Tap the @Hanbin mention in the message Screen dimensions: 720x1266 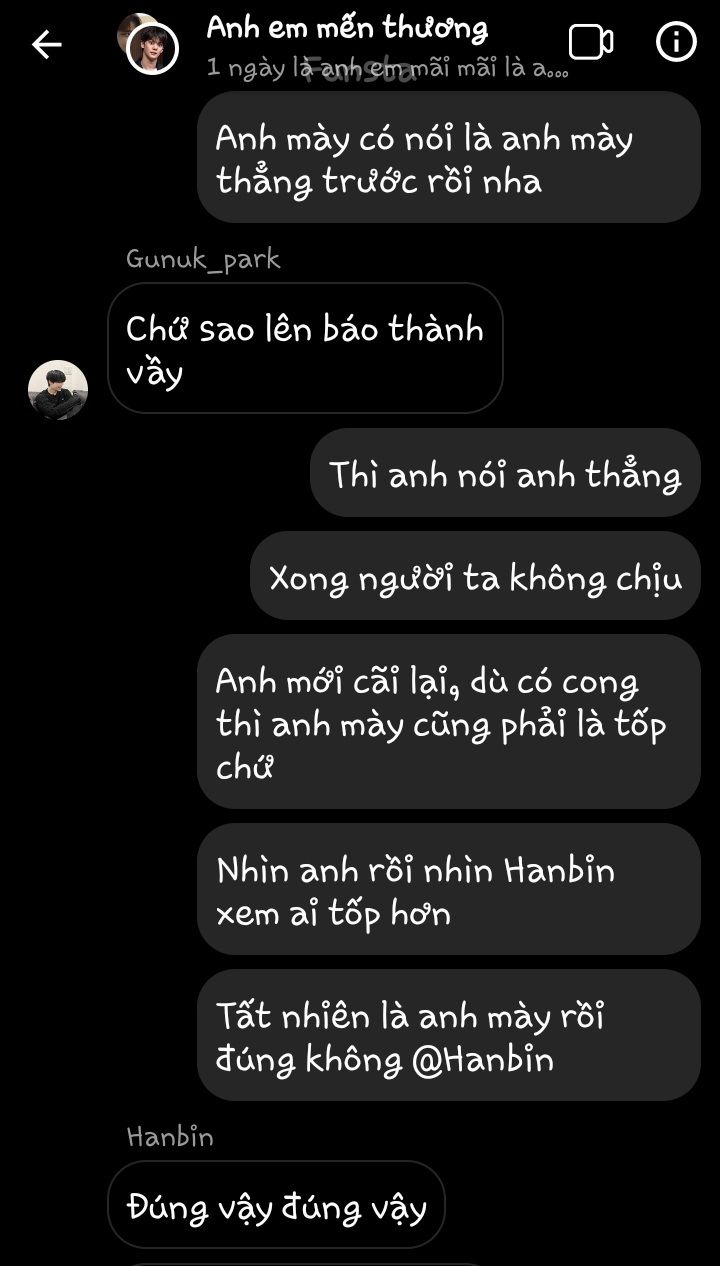[x=482, y=1059]
